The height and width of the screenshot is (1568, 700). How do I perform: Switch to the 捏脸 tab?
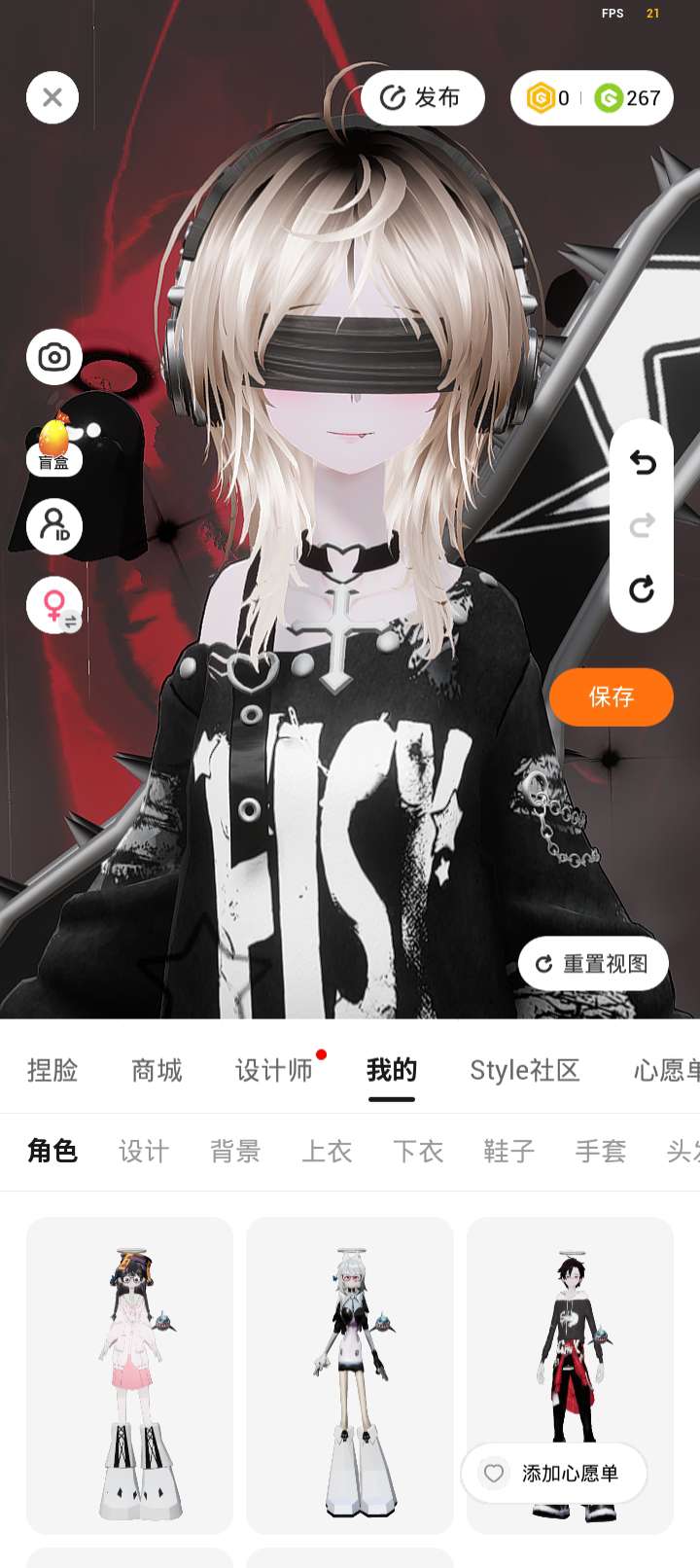click(52, 1071)
